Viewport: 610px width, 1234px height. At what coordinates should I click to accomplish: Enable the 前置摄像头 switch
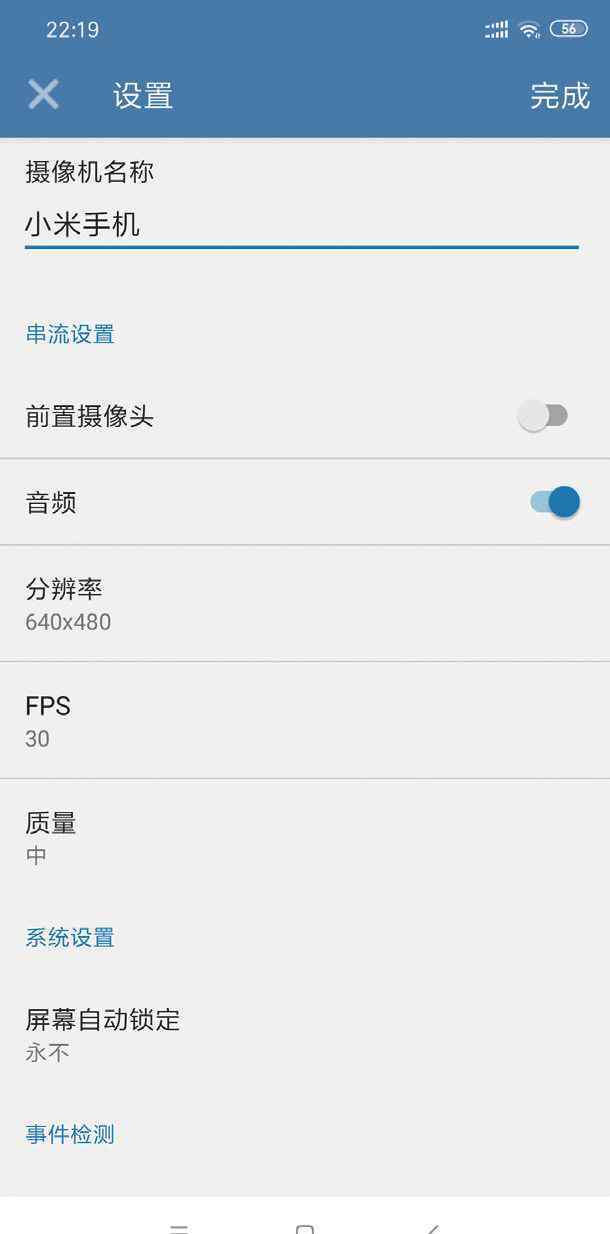(x=543, y=416)
